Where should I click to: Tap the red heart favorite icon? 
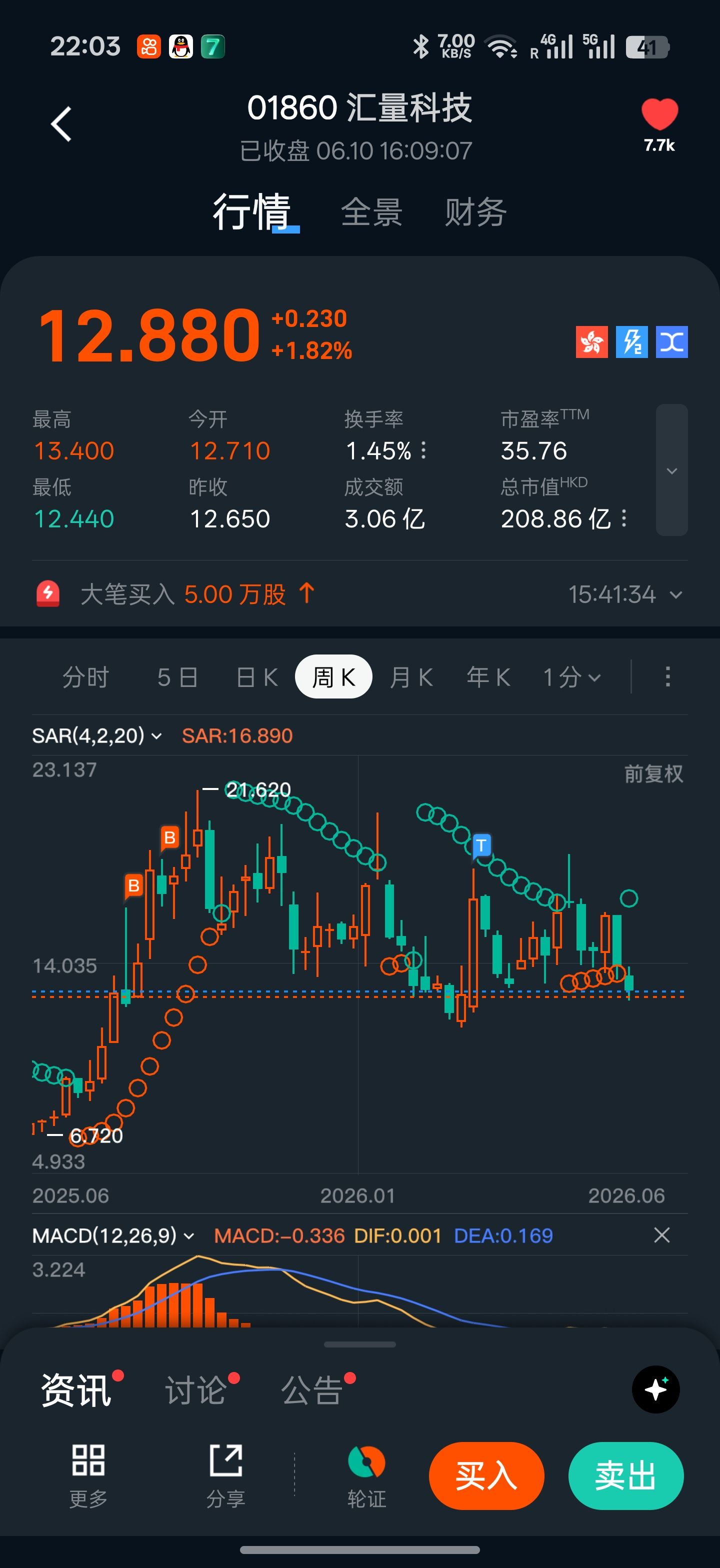click(659, 114)
